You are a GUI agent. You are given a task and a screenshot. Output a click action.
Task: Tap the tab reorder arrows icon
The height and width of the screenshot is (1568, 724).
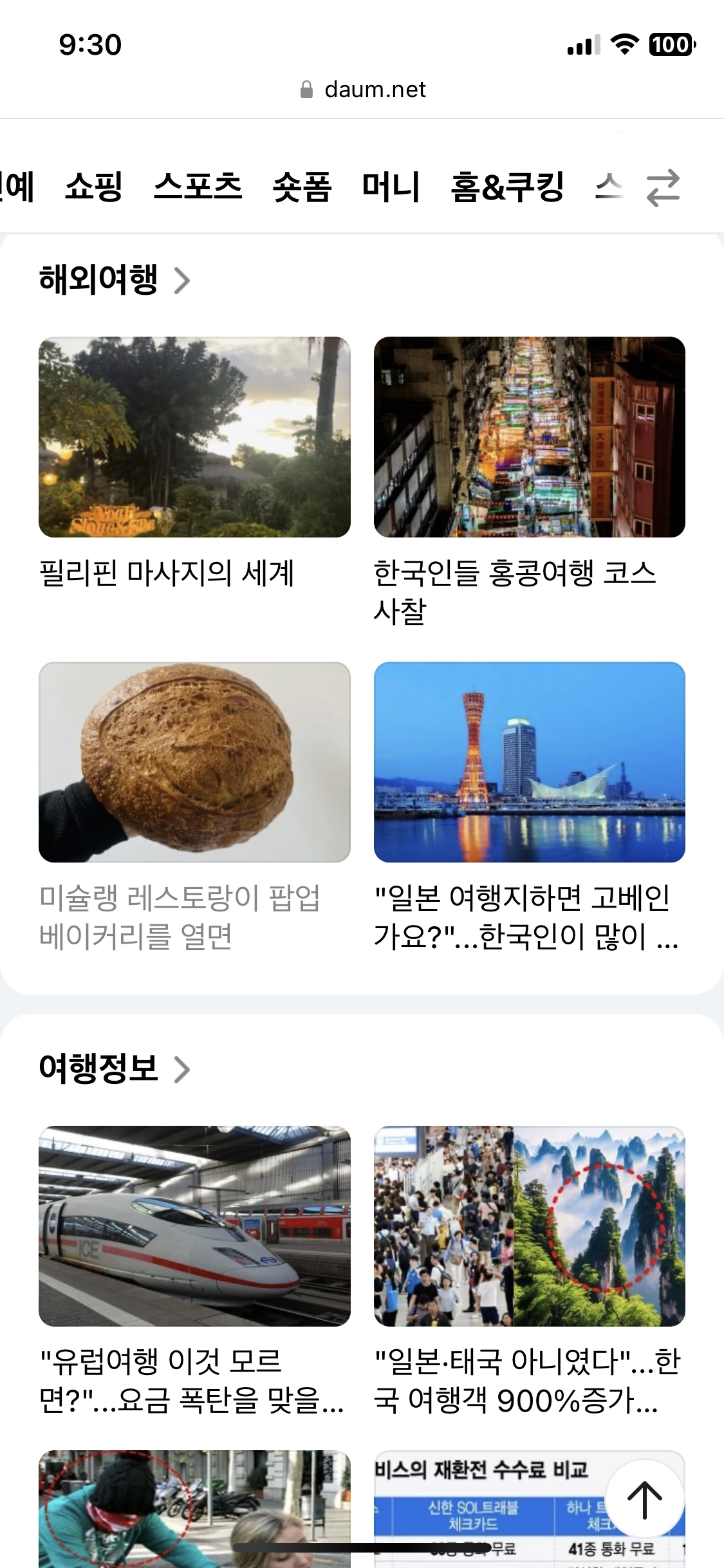[663, 188]
